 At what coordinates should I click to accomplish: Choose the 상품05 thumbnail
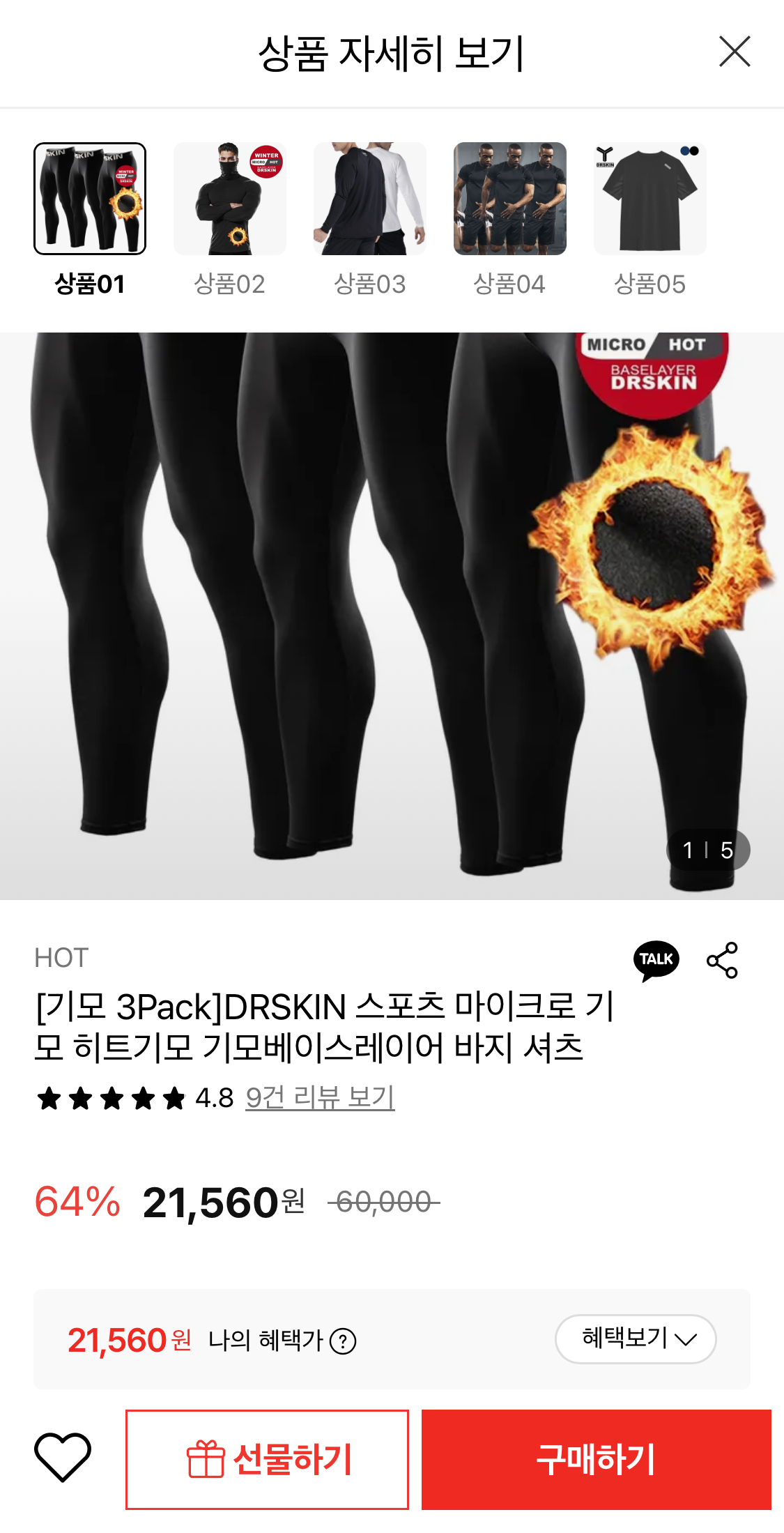coord(650,199)
